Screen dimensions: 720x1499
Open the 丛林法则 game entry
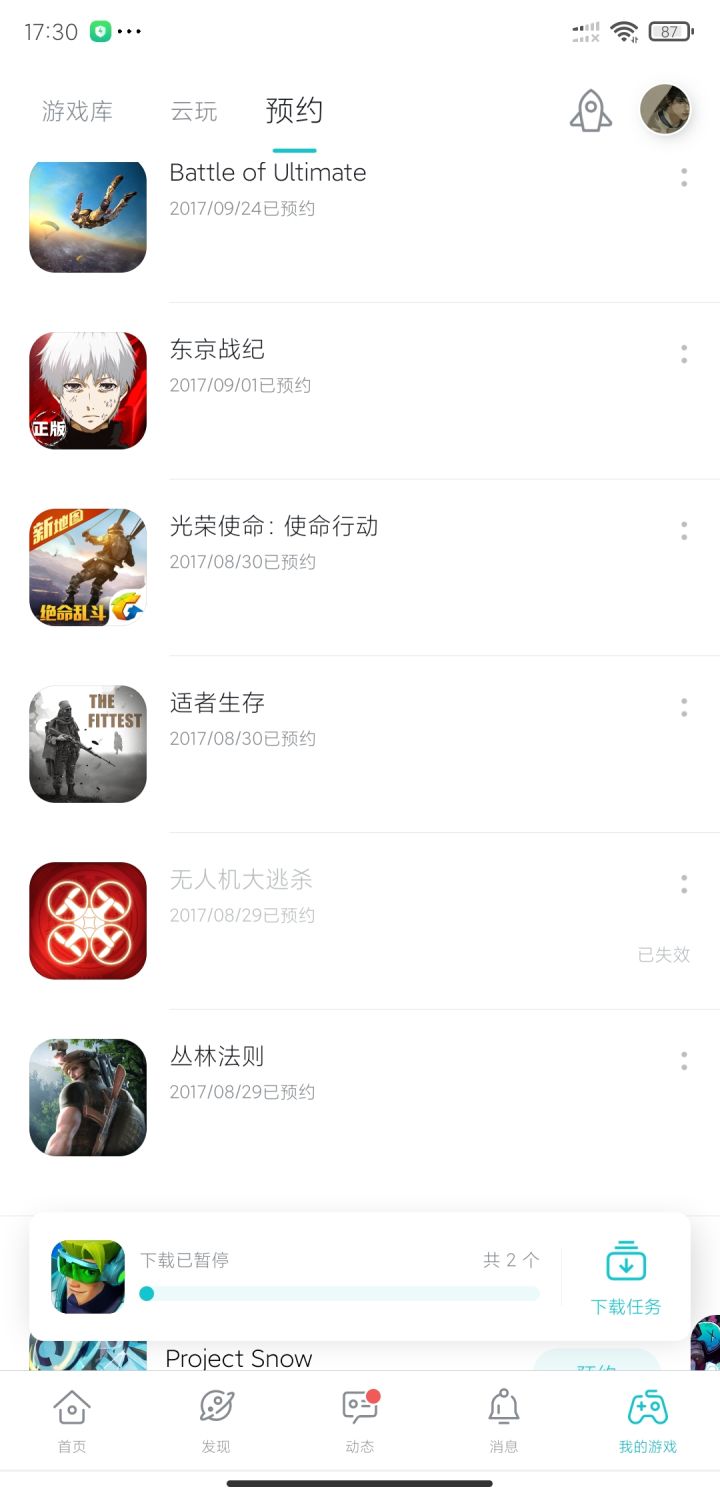point(217,1056)
